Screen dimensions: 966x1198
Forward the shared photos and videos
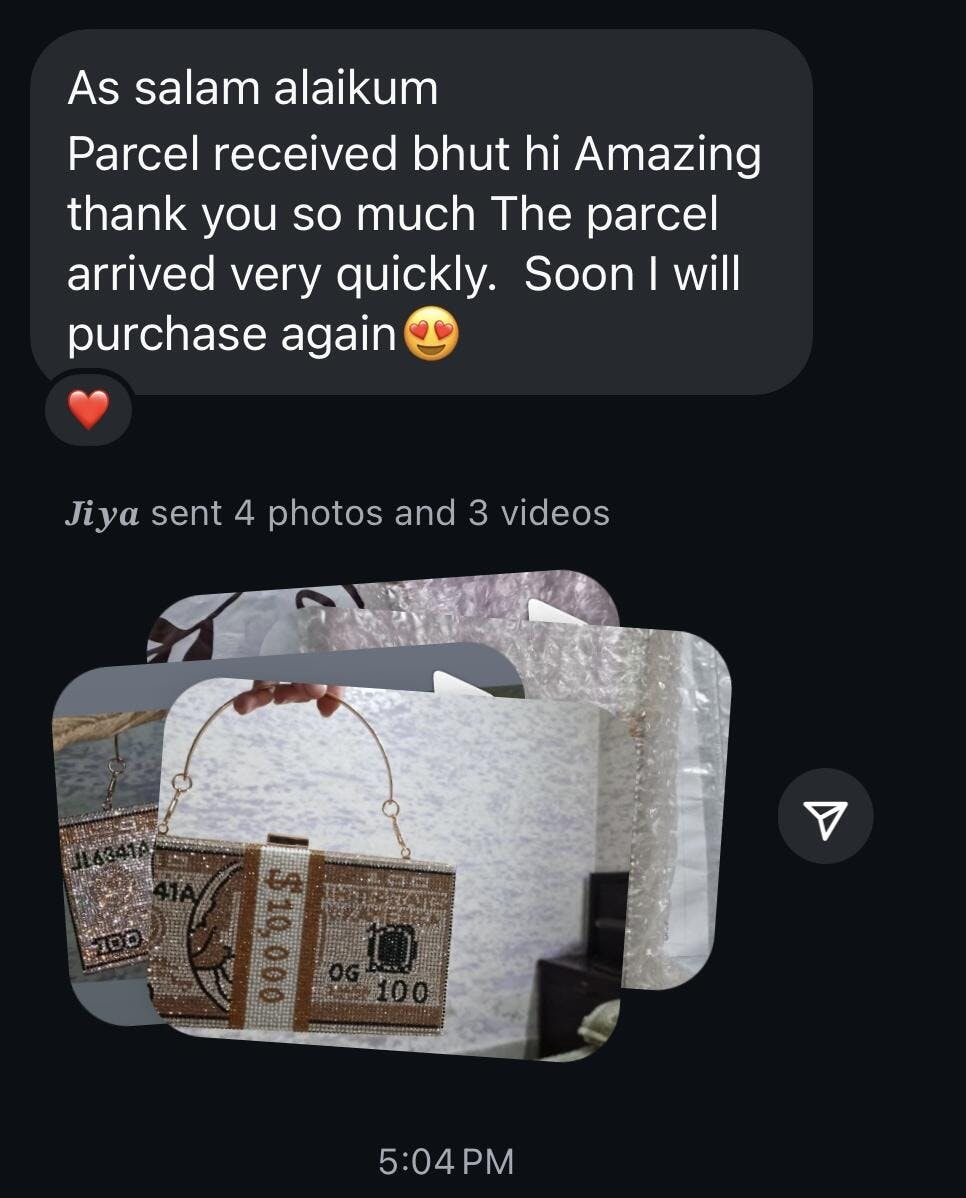point(825,817)
